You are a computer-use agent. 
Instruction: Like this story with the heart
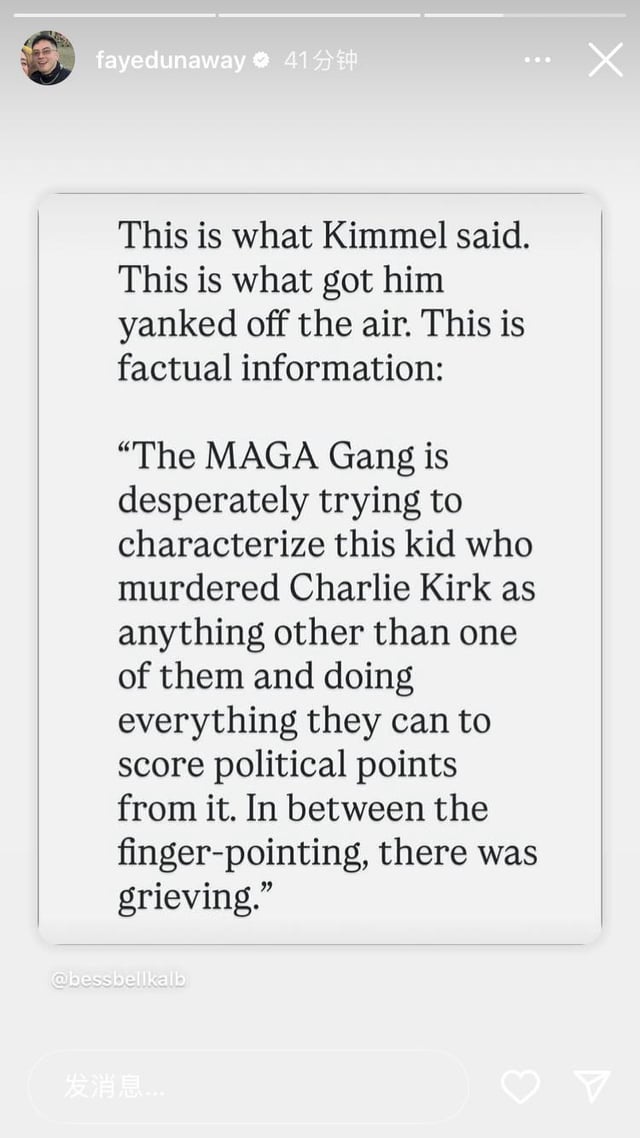point(520,1086)
